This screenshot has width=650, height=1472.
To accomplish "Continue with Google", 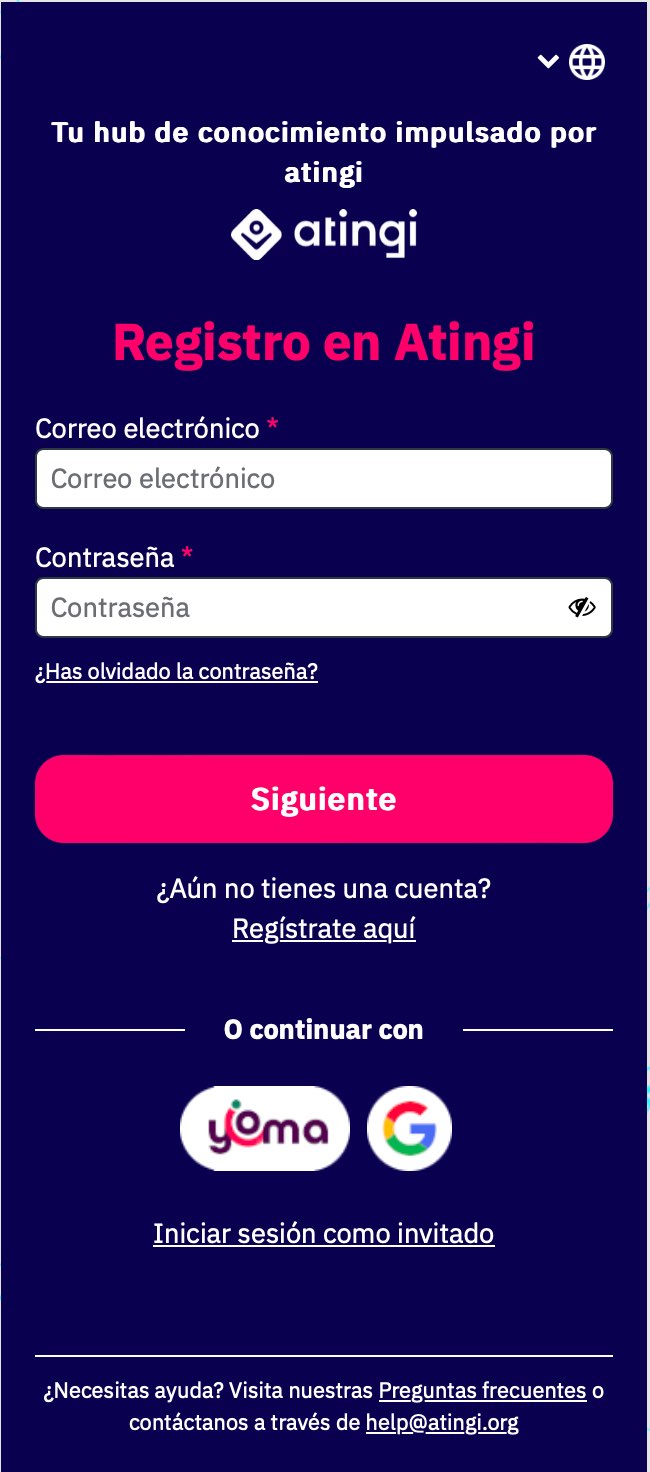I will click(x=410, y=1129).
